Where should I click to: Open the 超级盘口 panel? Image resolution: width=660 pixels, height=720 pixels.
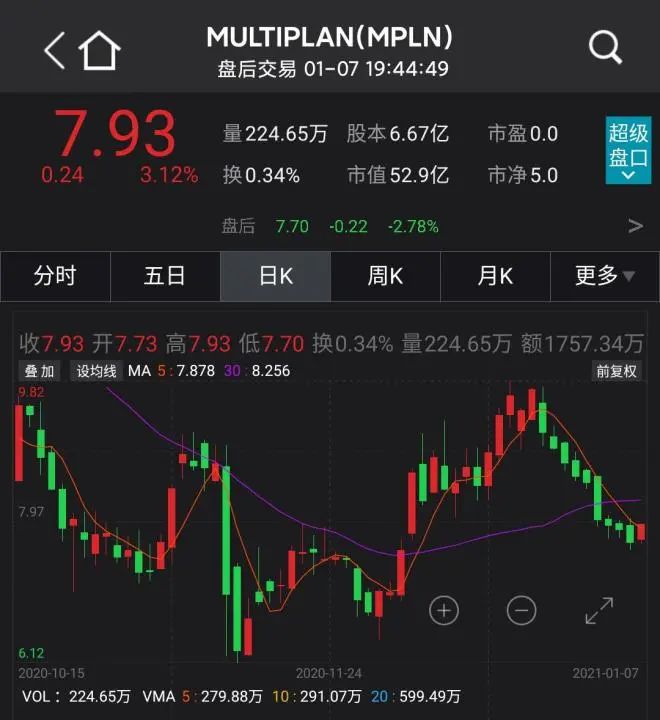coord(628,150)
